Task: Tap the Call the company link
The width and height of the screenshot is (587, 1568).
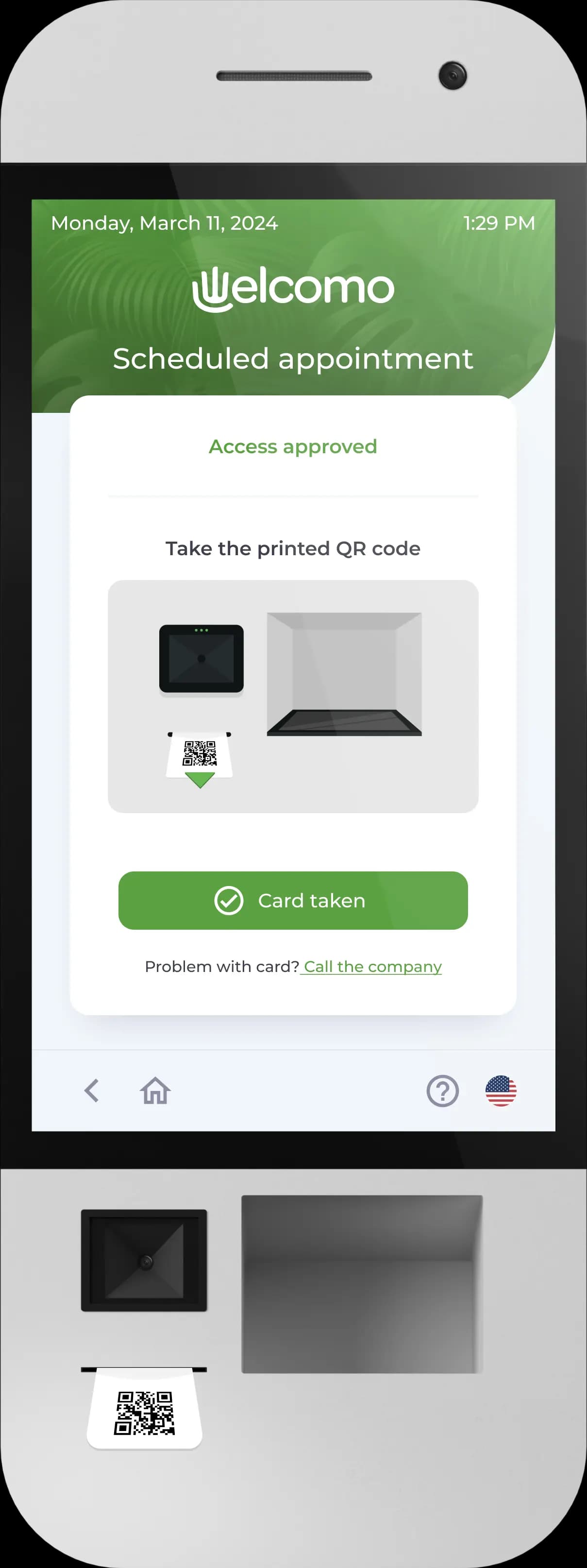Action: click(x=372, y=967)
